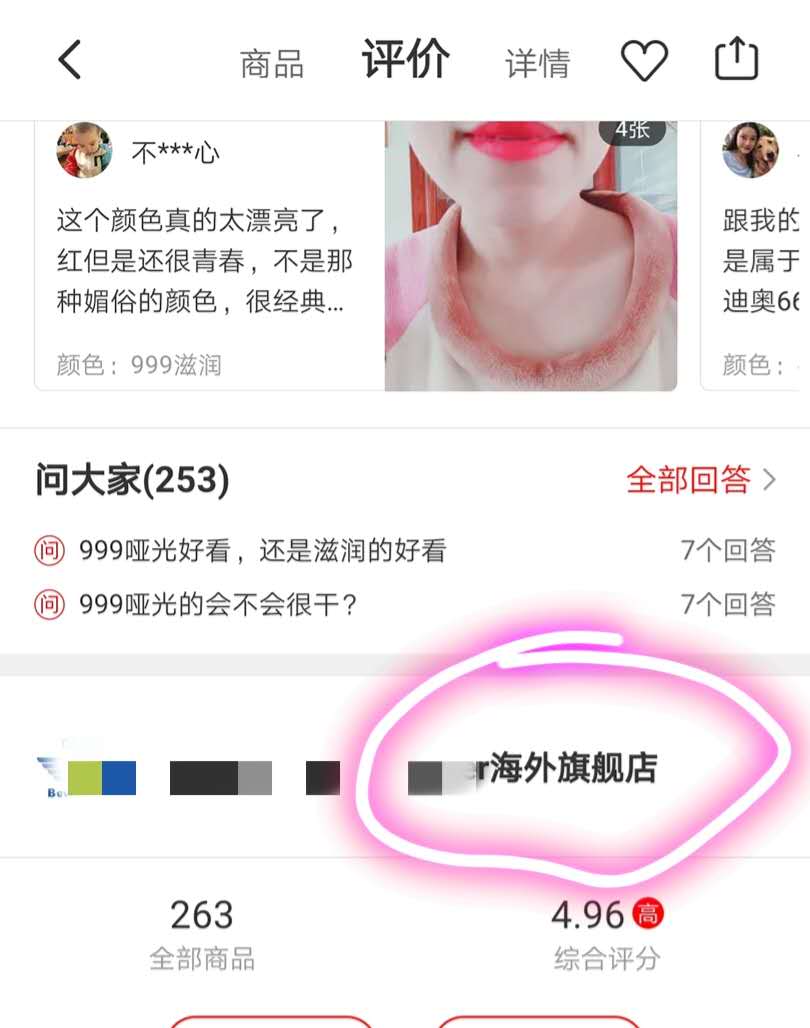Toggle the heart favorite icon
Screen dimensions: 810x1028
coord(646,58)
